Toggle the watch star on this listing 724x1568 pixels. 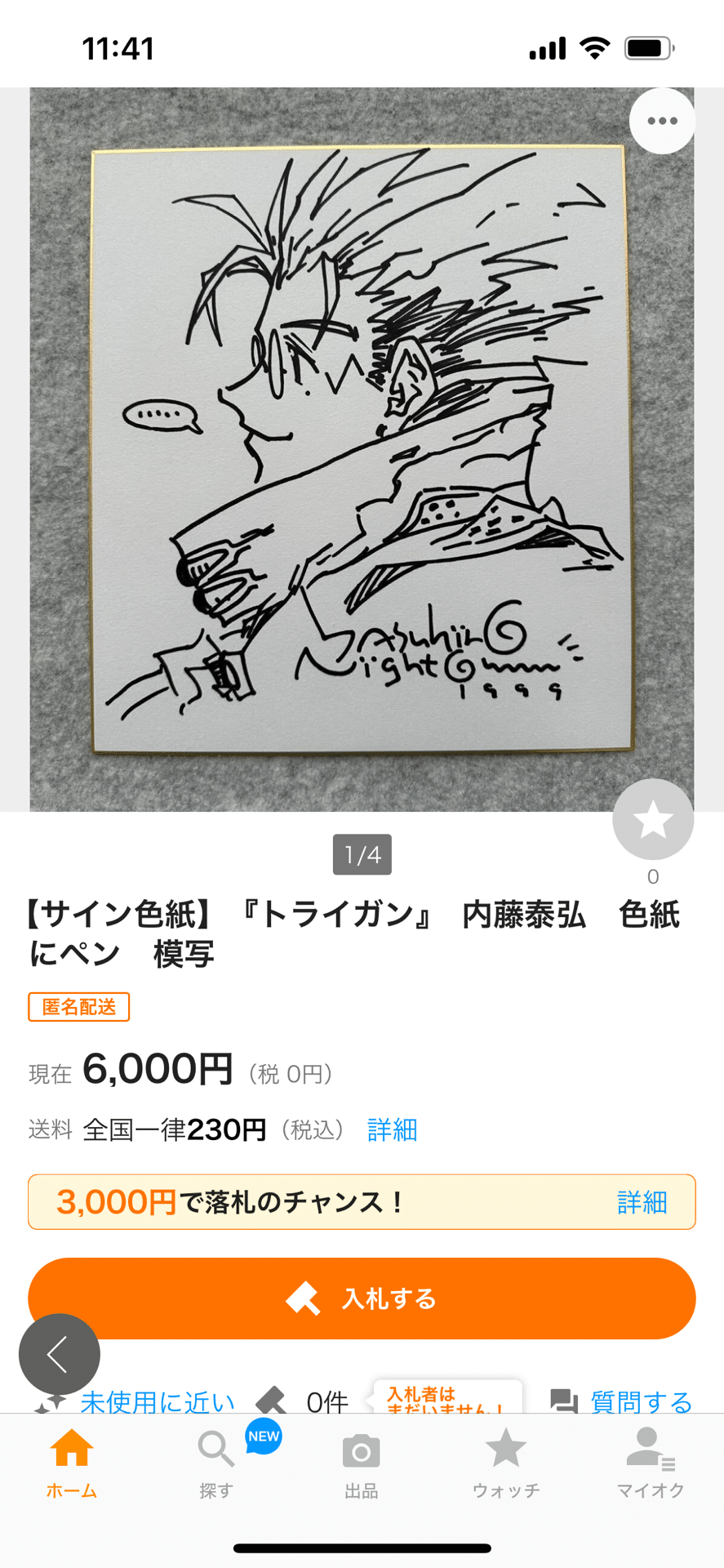click(x=652, y=820)
